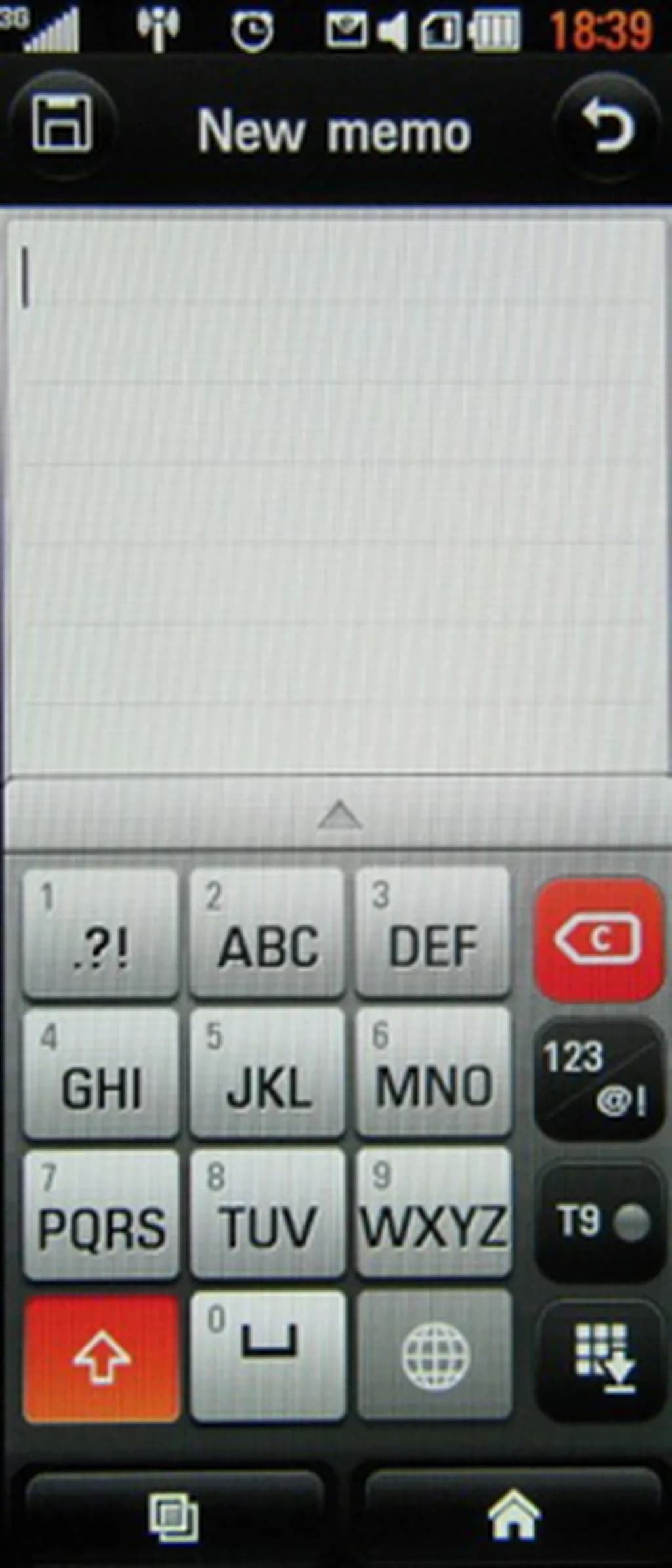Tap the 8 TUV key

coord(267,1214)
